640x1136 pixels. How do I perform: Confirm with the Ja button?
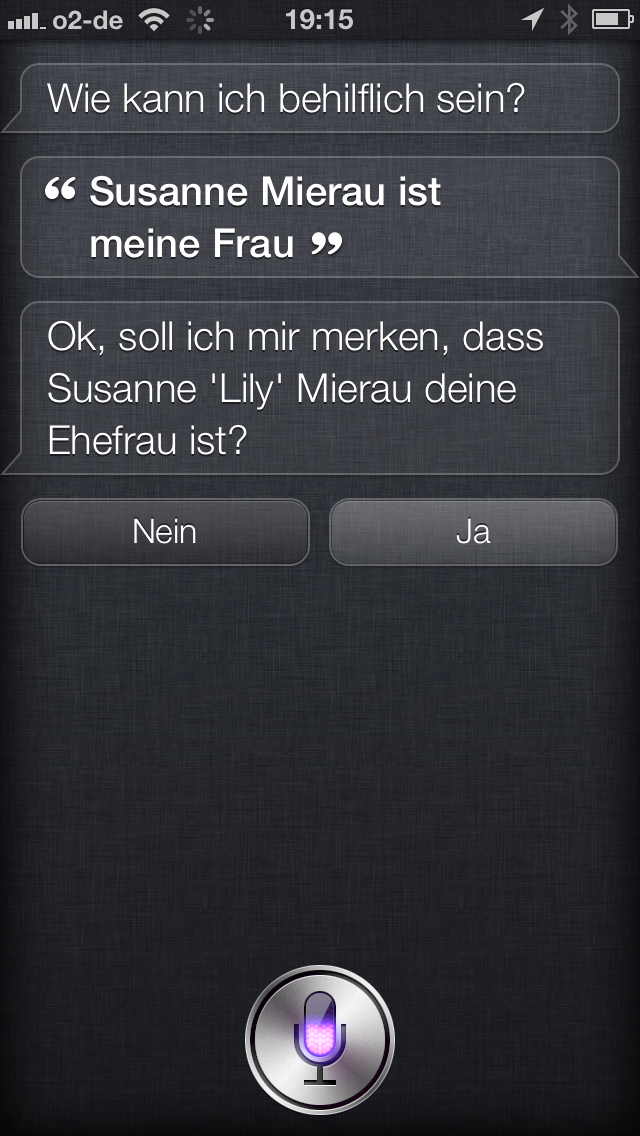[473, 532]
